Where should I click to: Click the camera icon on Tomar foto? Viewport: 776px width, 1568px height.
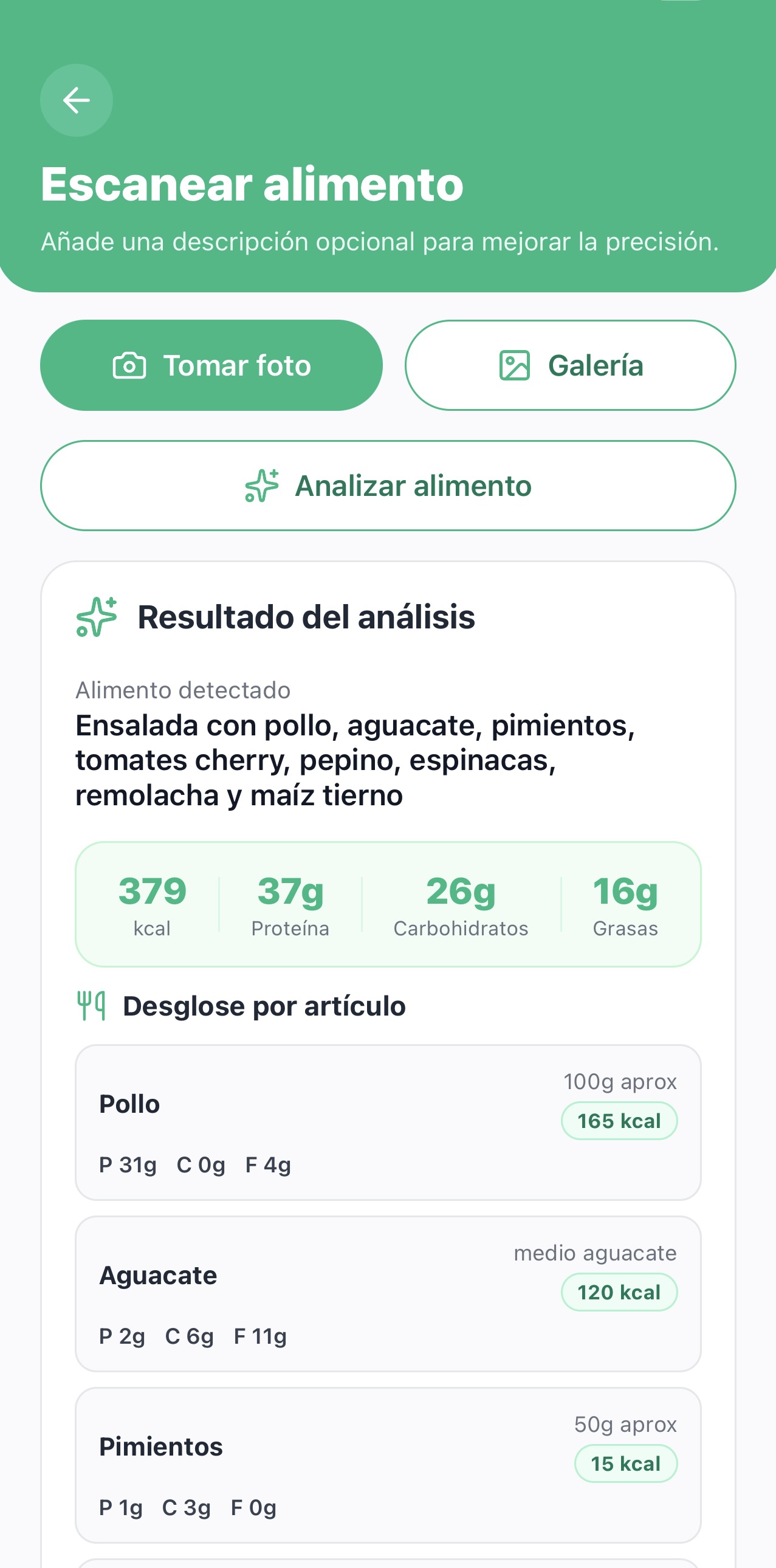[128, 364]
